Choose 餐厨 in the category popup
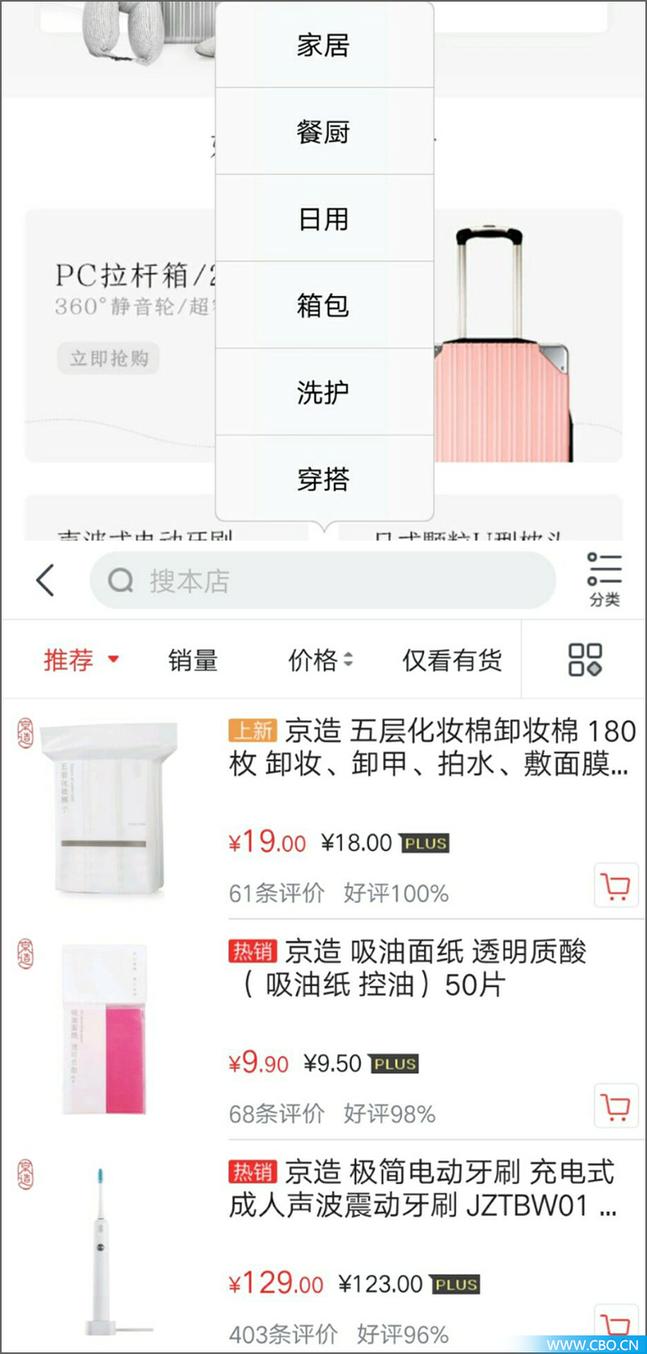 [x=323, y=132]
